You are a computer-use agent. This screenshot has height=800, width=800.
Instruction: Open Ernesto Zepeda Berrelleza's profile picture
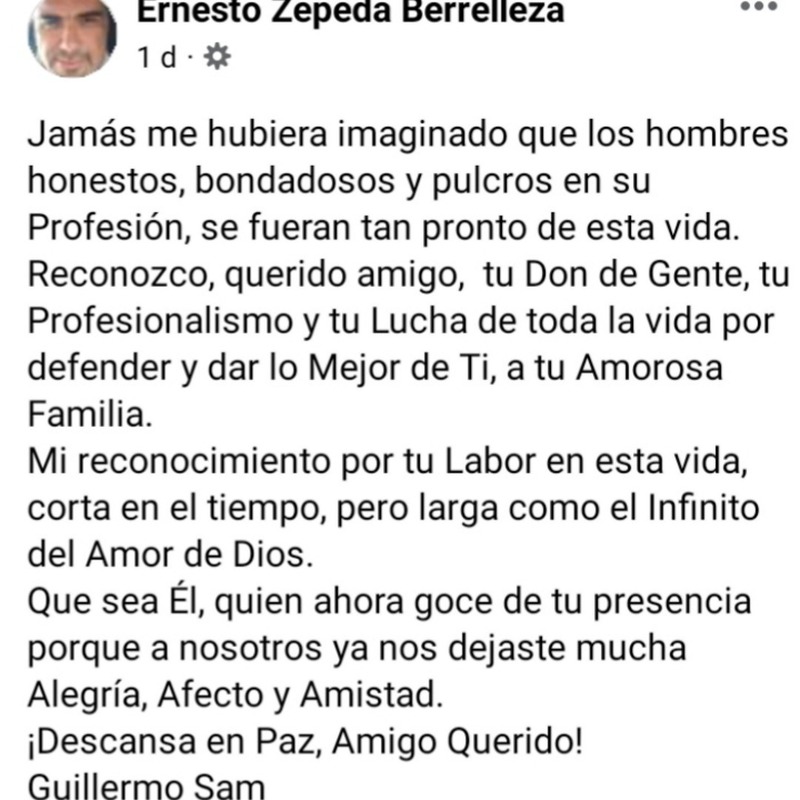point(71,34)
